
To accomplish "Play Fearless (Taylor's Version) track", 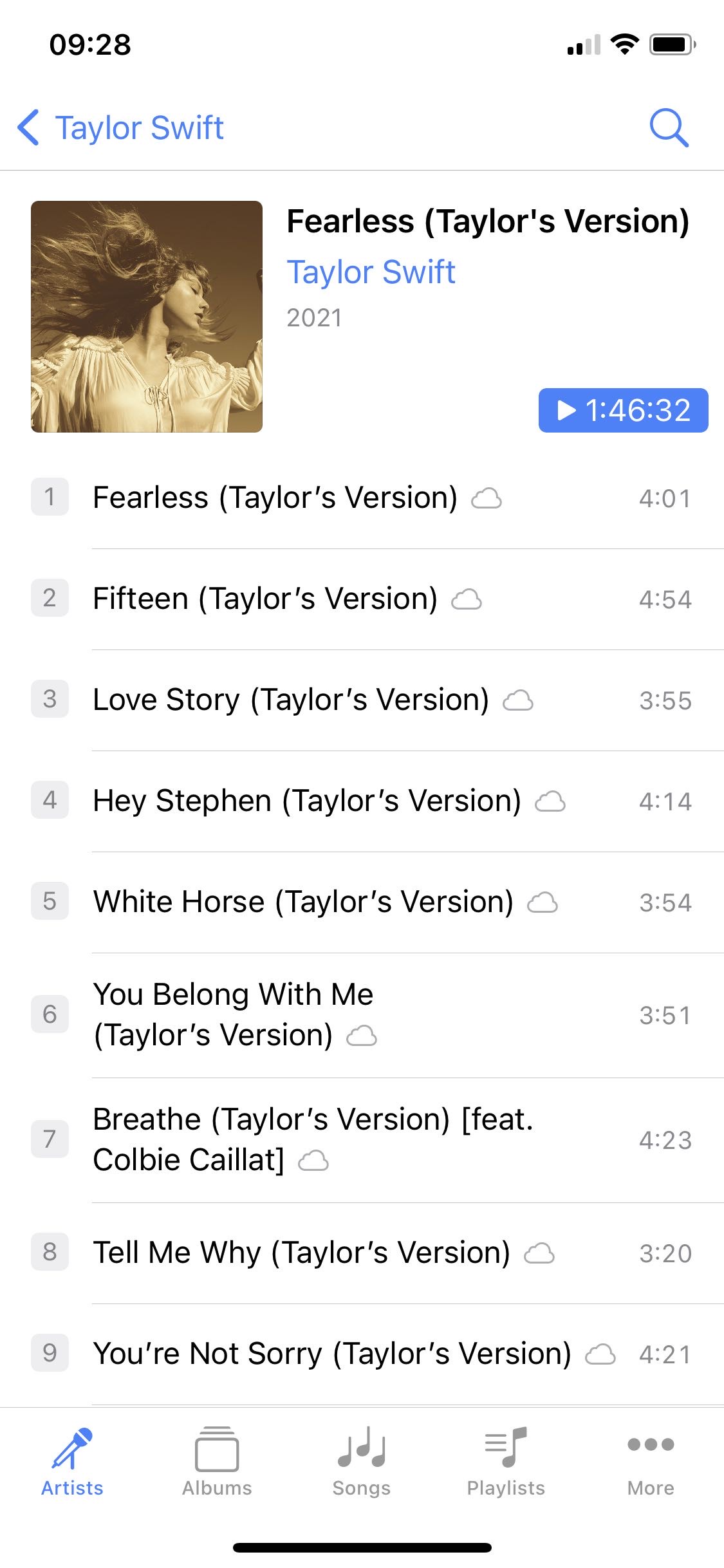I will 362,498.
